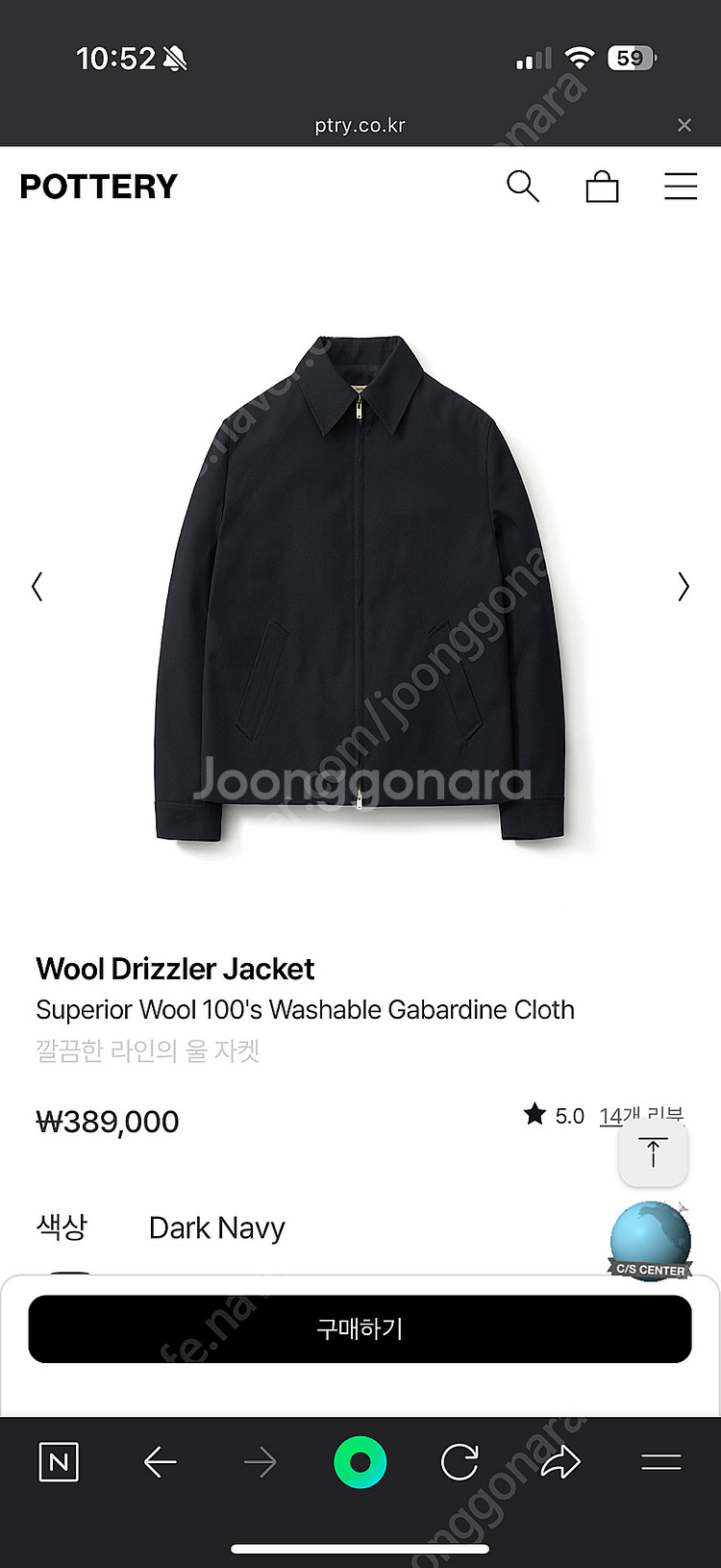Reload the current page
The width and height of the screenshot is (721, 1568).
tap(460, 1462)
